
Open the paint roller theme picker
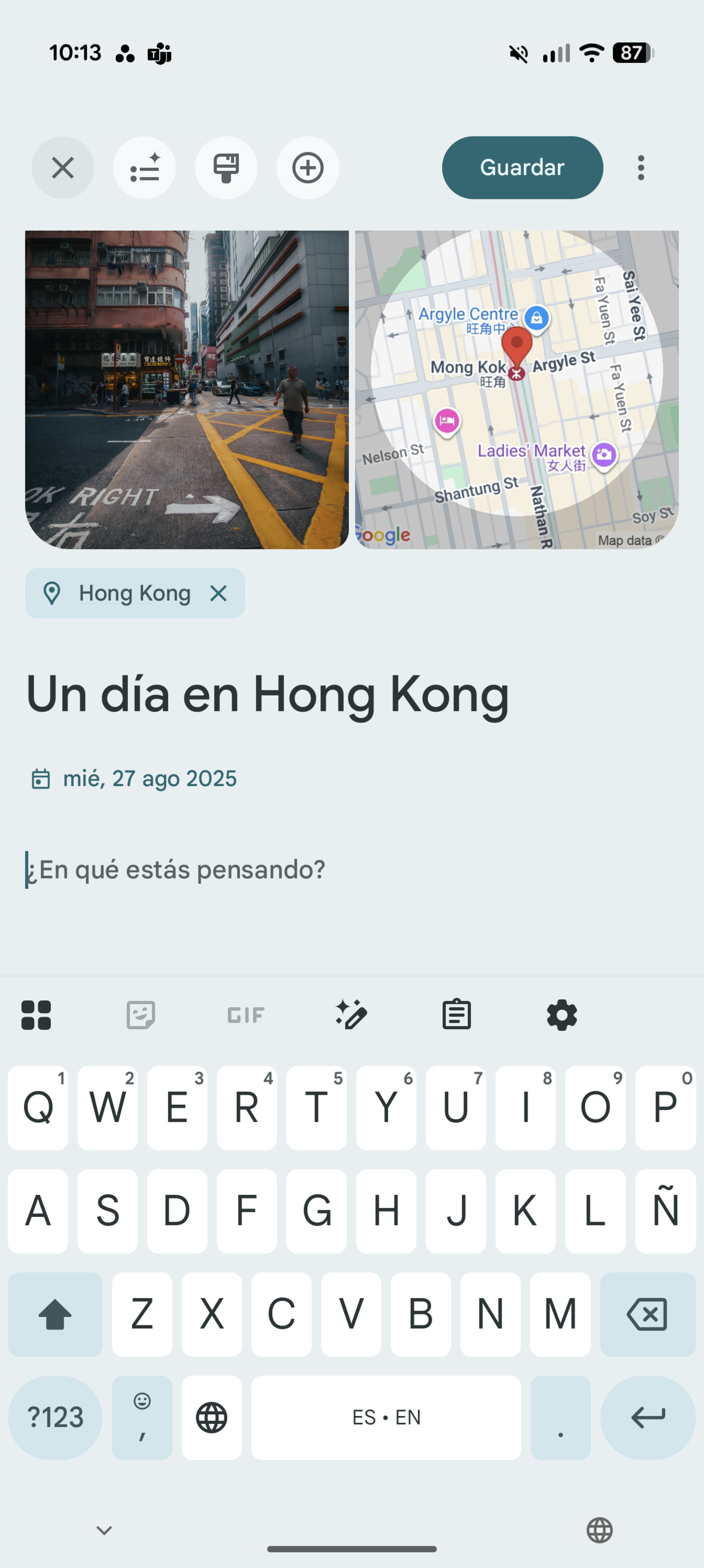coord(226,167)
